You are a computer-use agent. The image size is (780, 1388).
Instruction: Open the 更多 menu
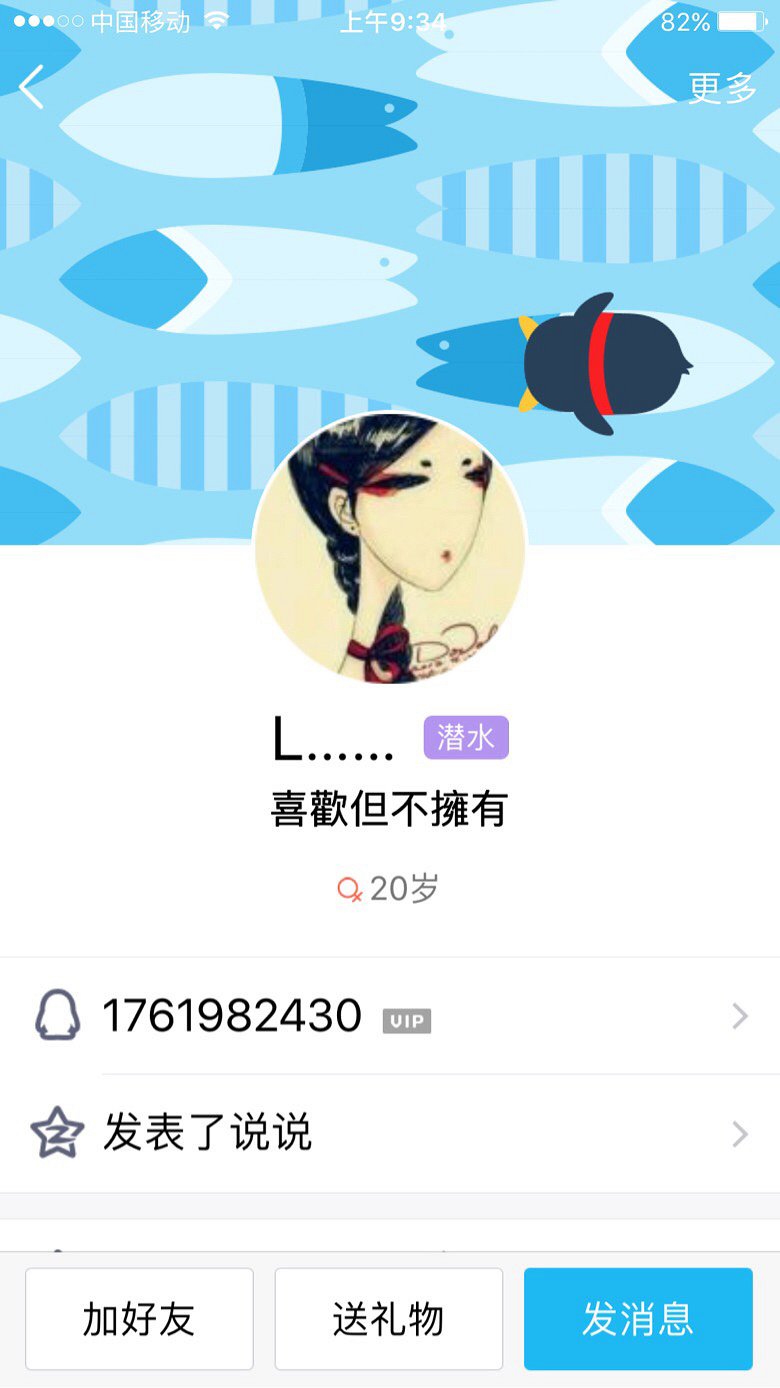pyautogui.click(x=722, y=88)
